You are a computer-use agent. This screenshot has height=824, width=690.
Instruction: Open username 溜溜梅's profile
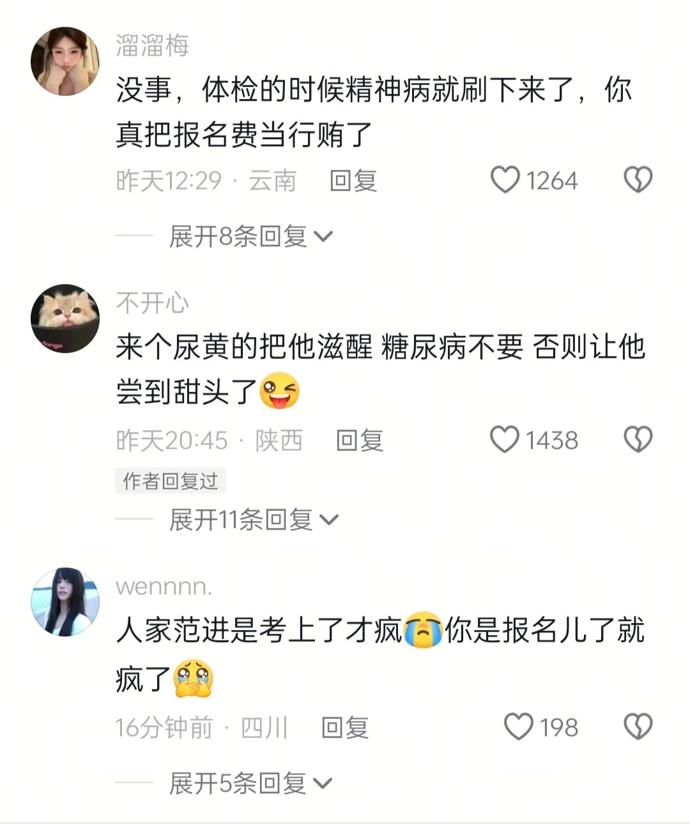click(152, 46)
